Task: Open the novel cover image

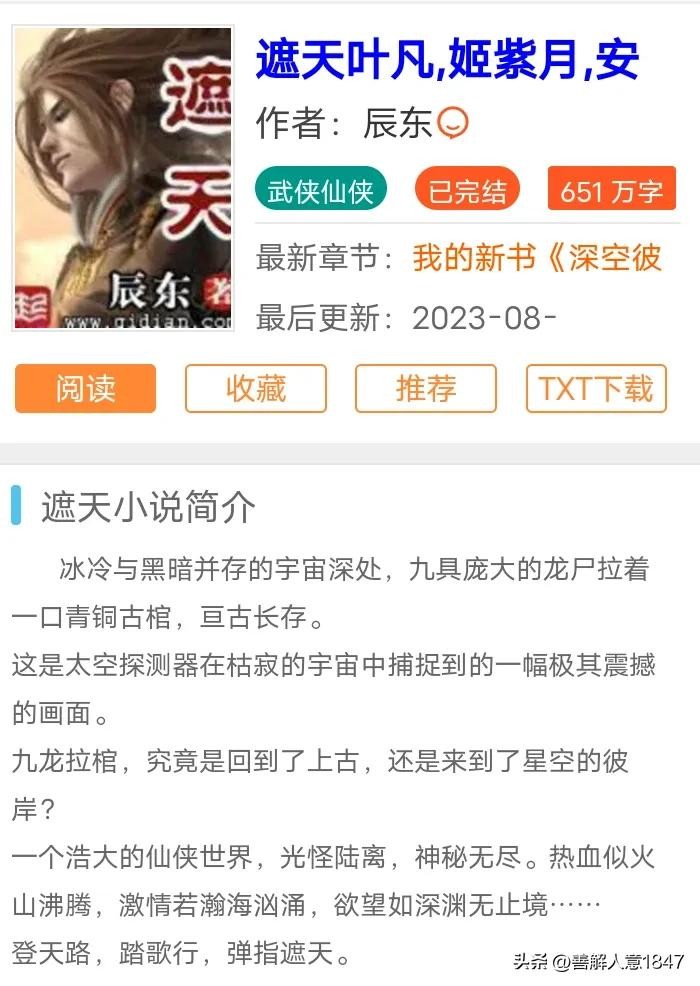Action: 123,178
